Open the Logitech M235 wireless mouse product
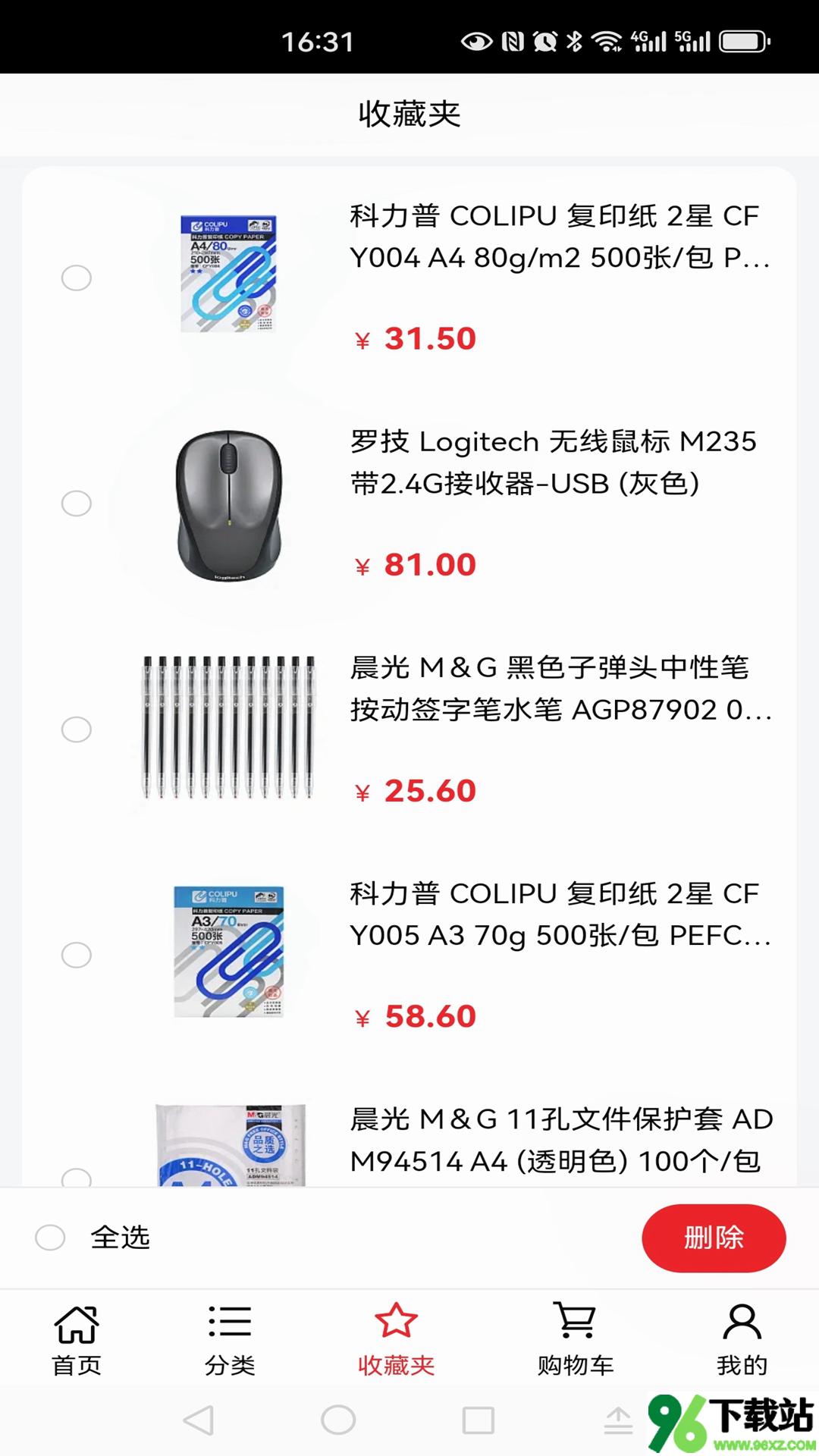 (x=553, y=462)
